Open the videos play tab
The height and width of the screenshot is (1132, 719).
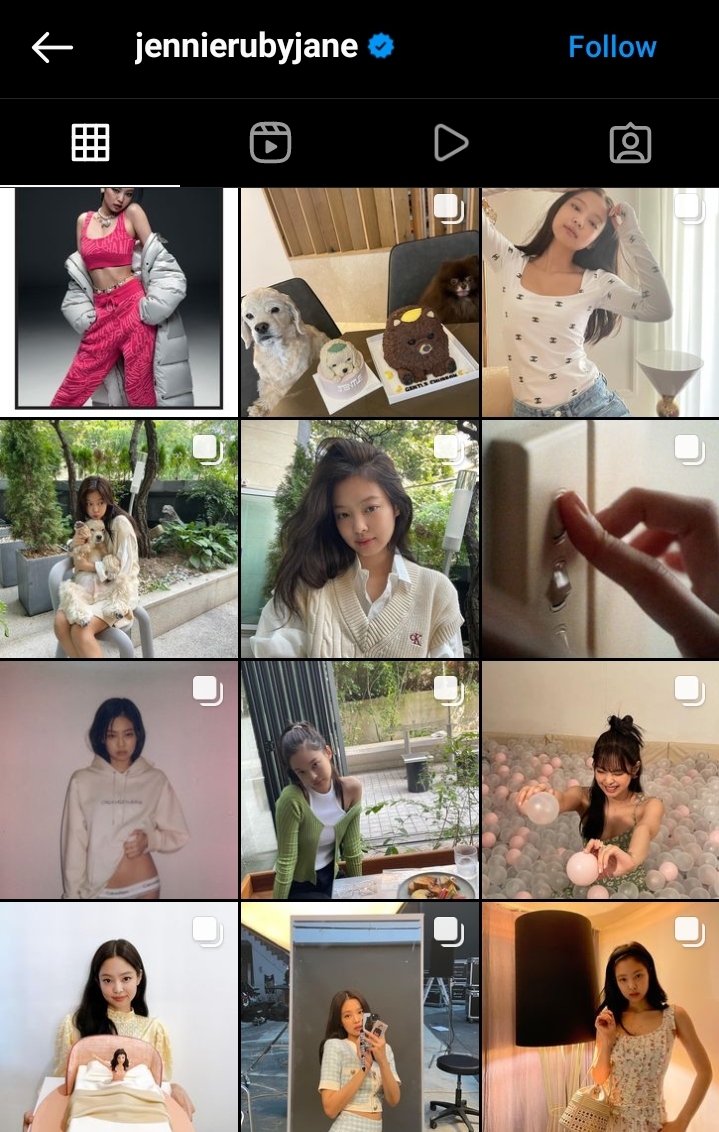point(450,143)
